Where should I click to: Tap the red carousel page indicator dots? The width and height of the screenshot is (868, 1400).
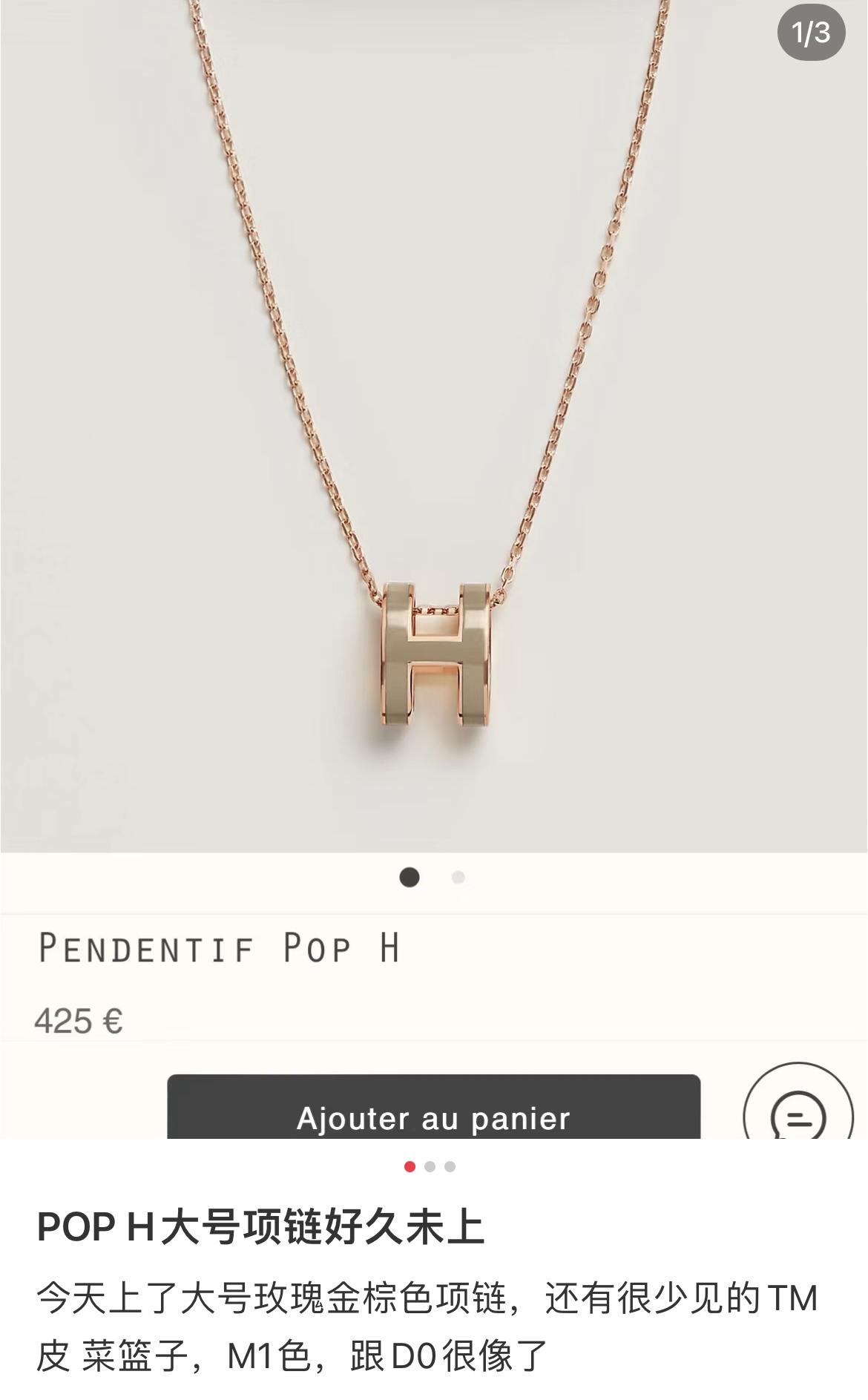430,1167
